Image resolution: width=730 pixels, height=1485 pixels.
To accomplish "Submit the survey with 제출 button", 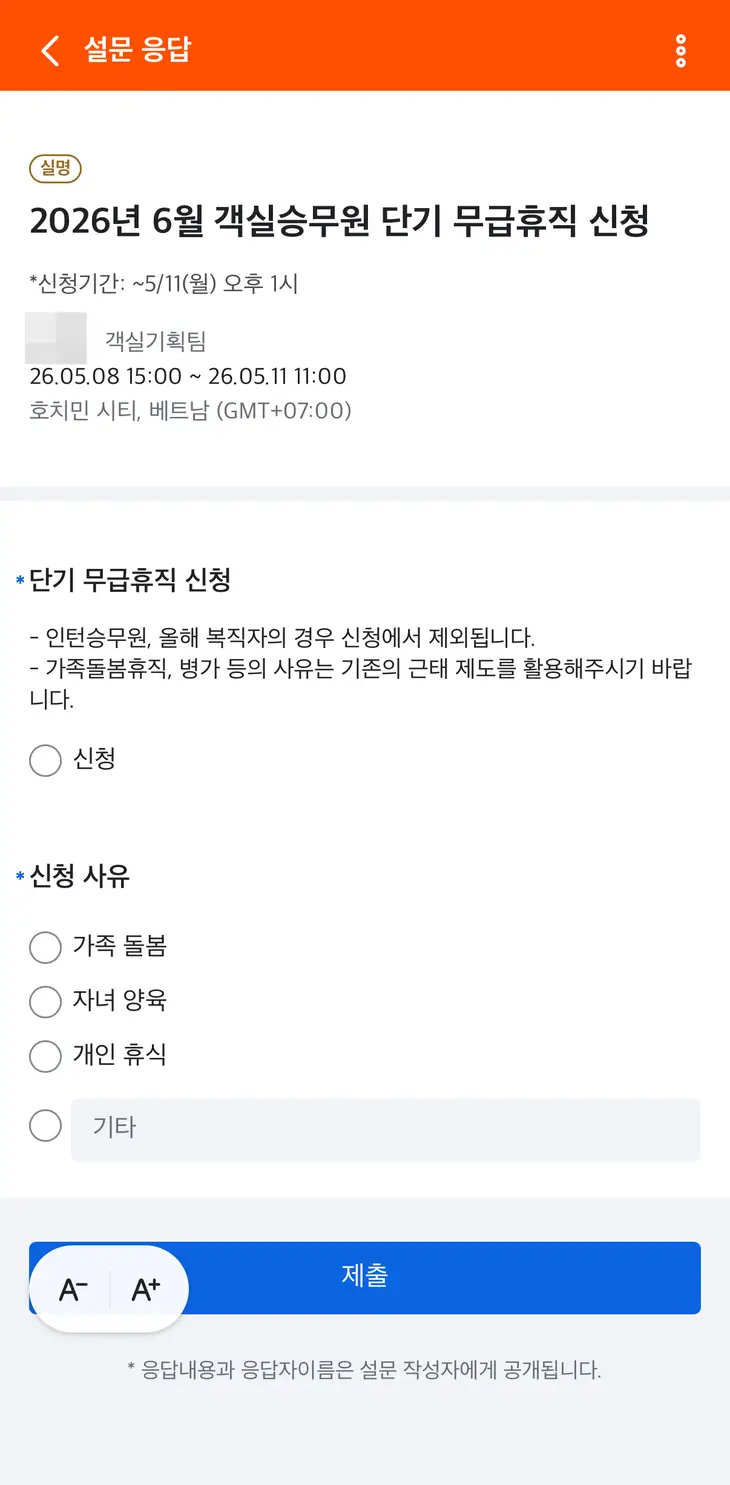I will (365, 1277).
